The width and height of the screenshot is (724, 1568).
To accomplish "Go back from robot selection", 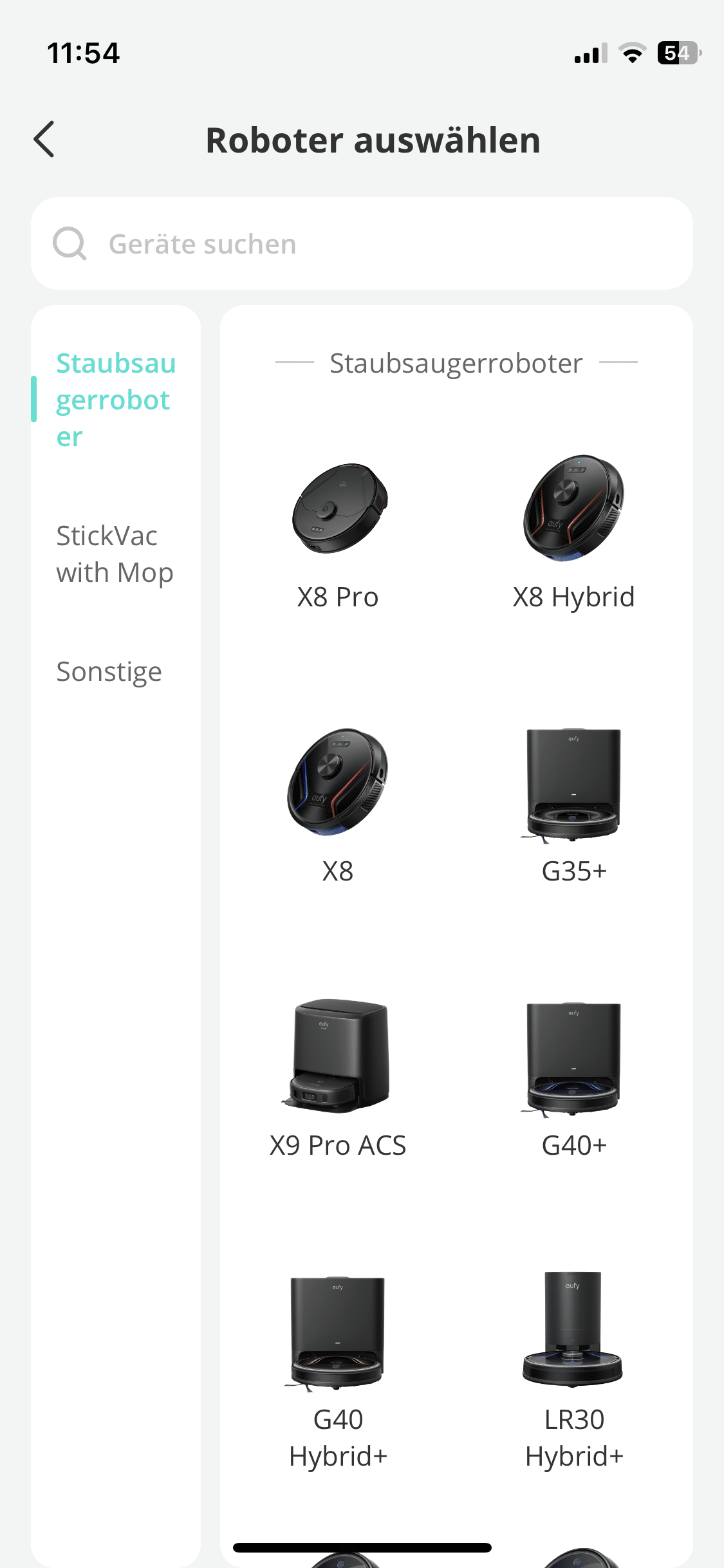I will pos(44,139).
